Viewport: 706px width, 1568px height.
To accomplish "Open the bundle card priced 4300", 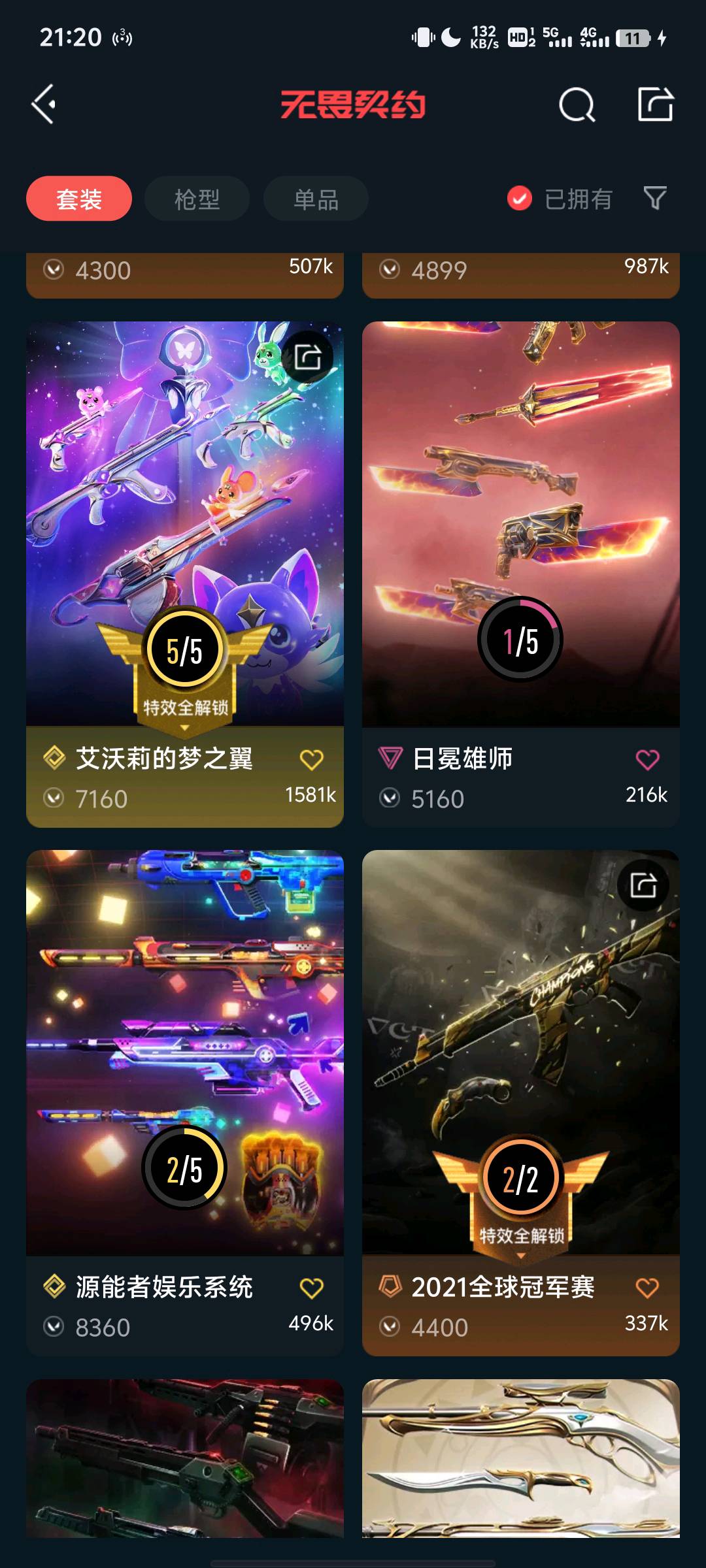I will click(x=185, y=276).
